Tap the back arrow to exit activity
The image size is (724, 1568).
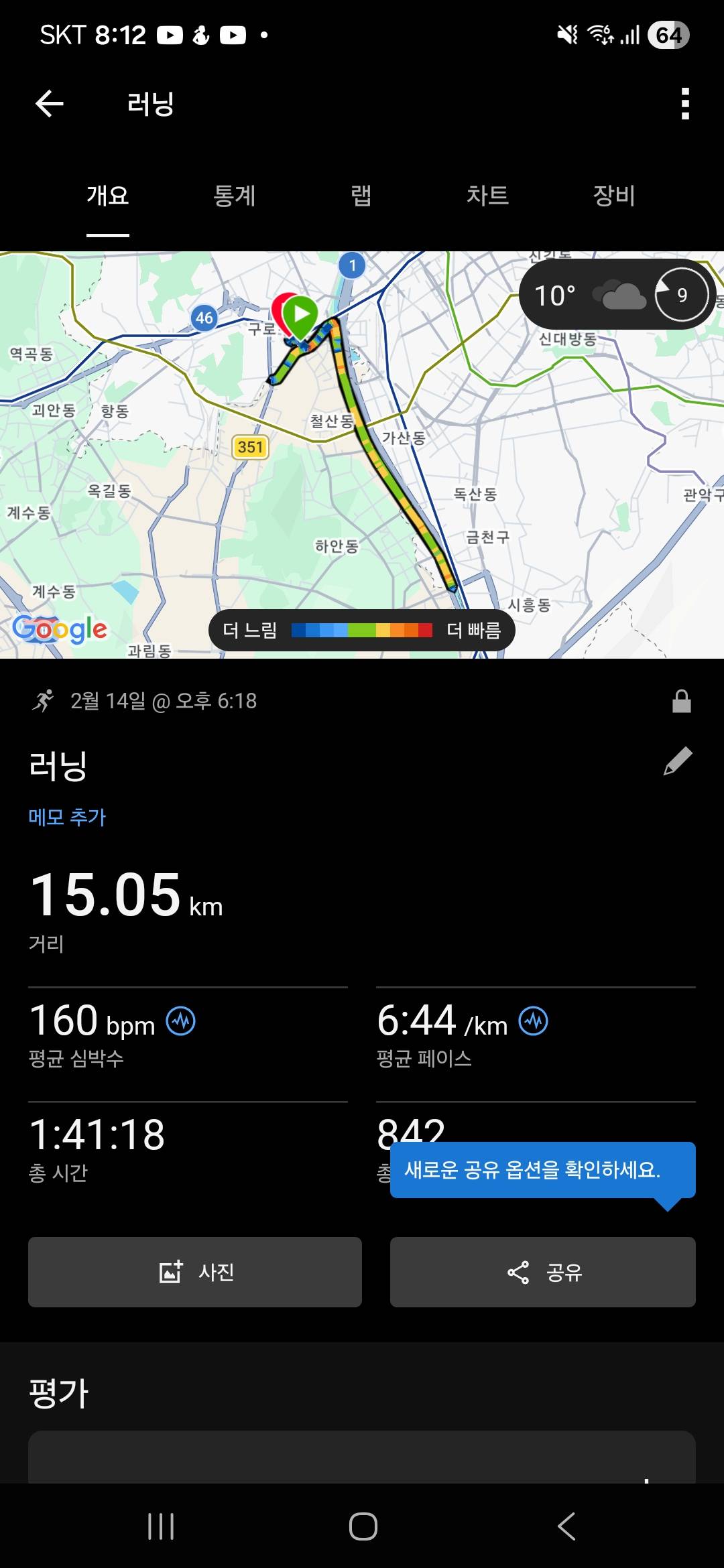[x=48, y=104]
